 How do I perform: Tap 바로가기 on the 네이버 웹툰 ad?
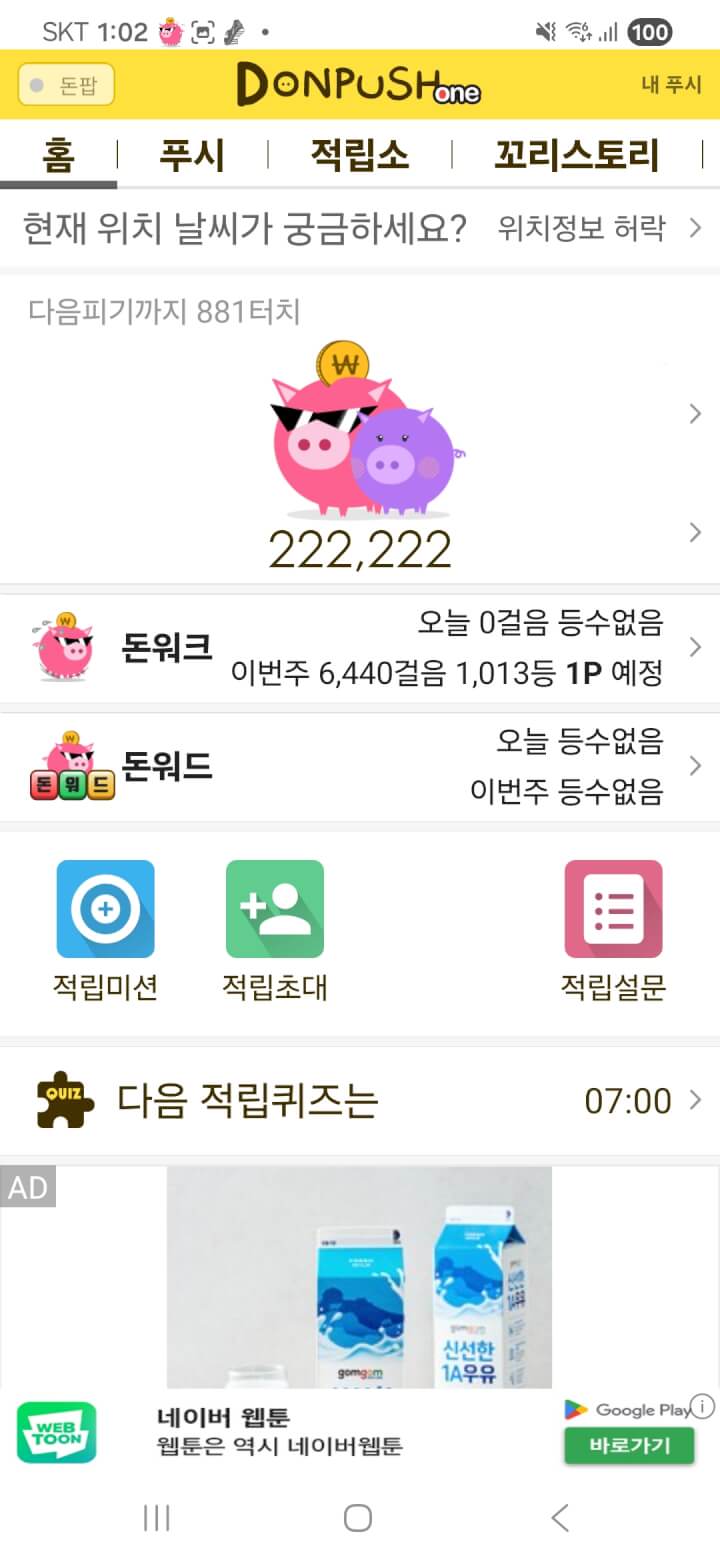(x=628, y=1445)
